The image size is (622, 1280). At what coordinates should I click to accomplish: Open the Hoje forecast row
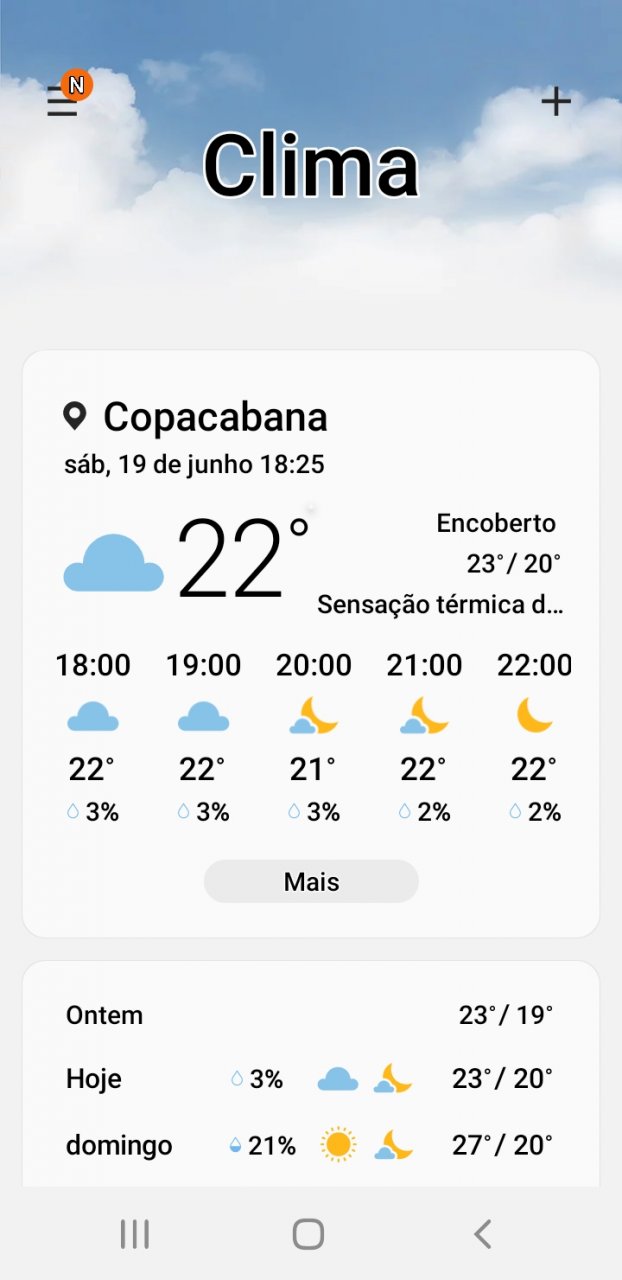tap(310, 1079)
